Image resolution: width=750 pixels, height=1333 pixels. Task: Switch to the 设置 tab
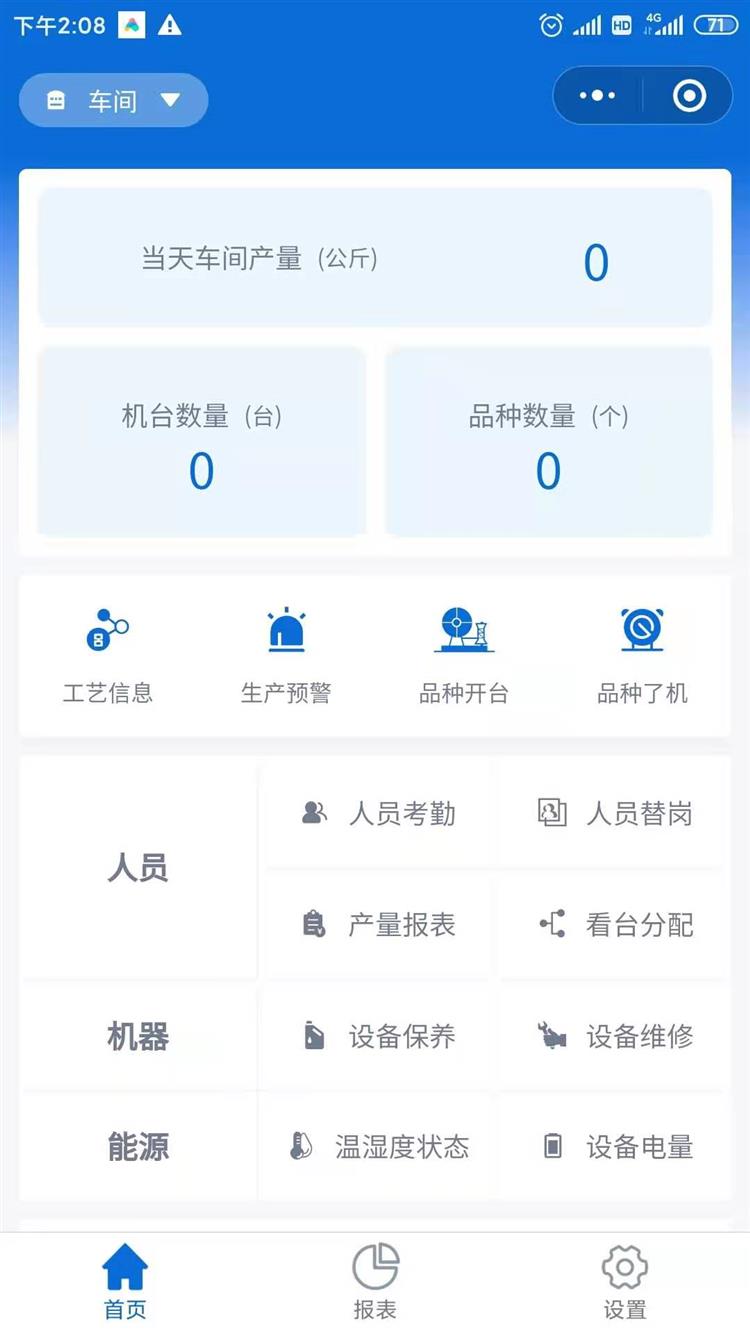tap(625, 1282)
